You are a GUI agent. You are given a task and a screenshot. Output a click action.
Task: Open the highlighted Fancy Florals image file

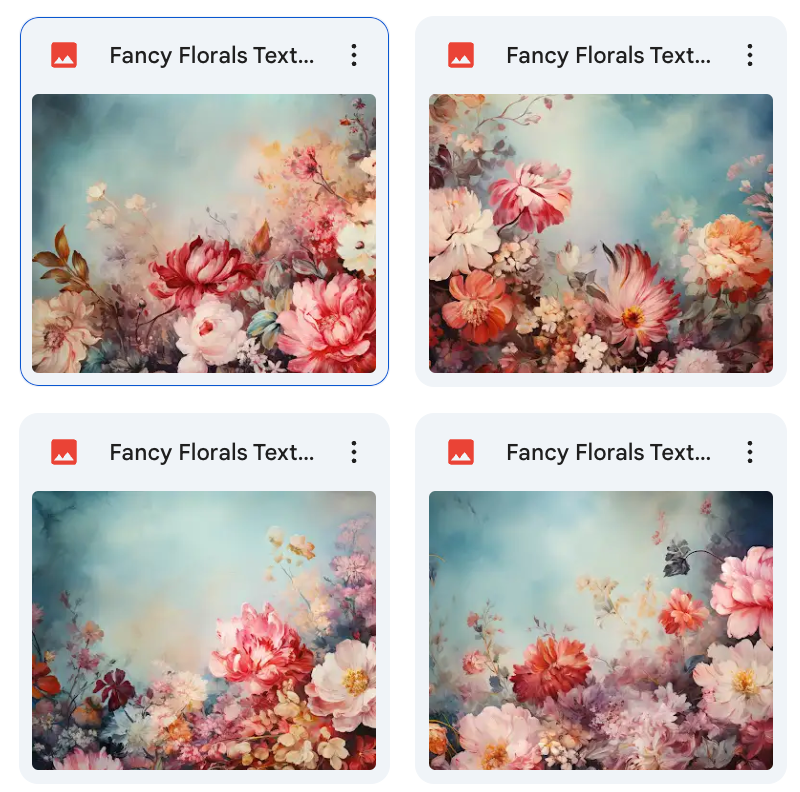tap(204, 233)
